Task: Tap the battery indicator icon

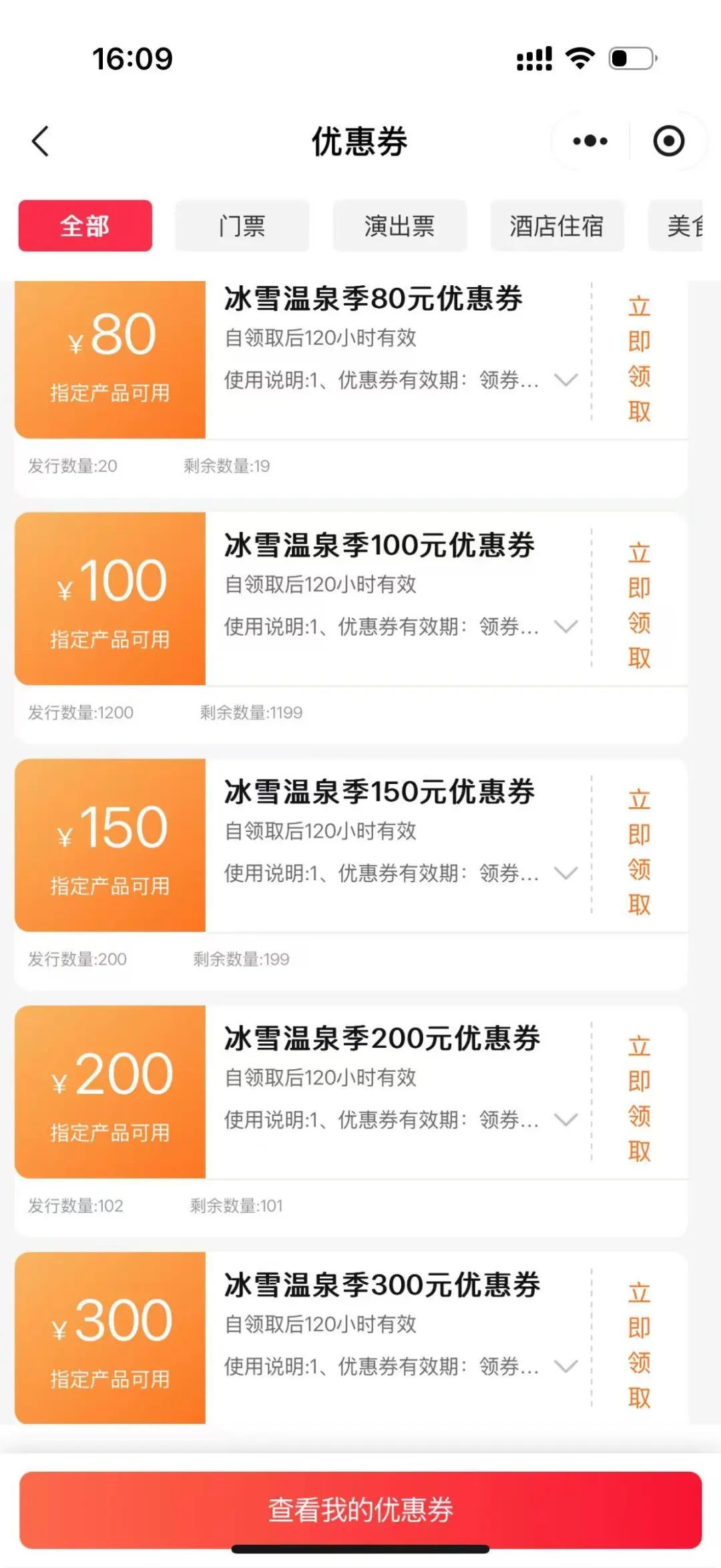Action: pos(630,59)
